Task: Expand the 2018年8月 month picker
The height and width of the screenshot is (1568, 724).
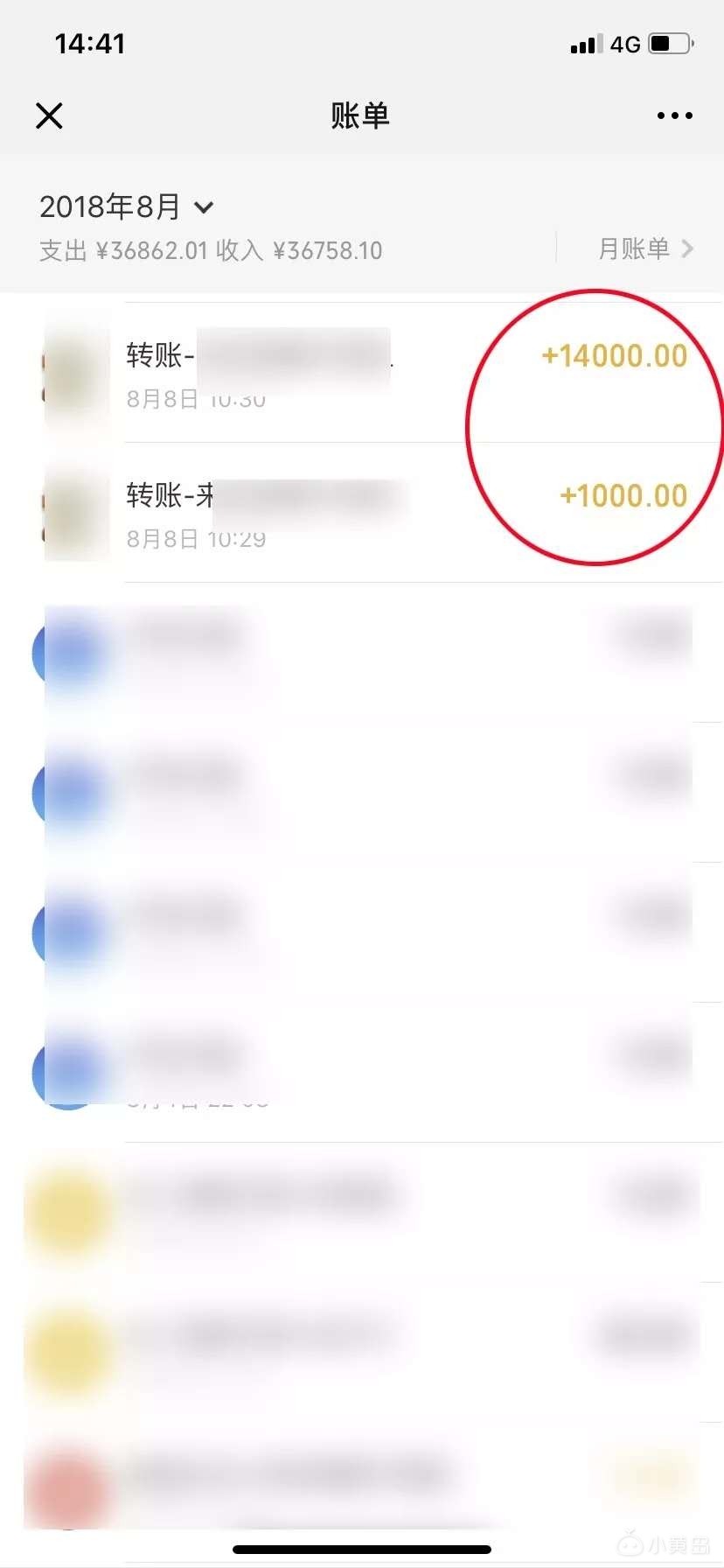Action: pos(126,207)
